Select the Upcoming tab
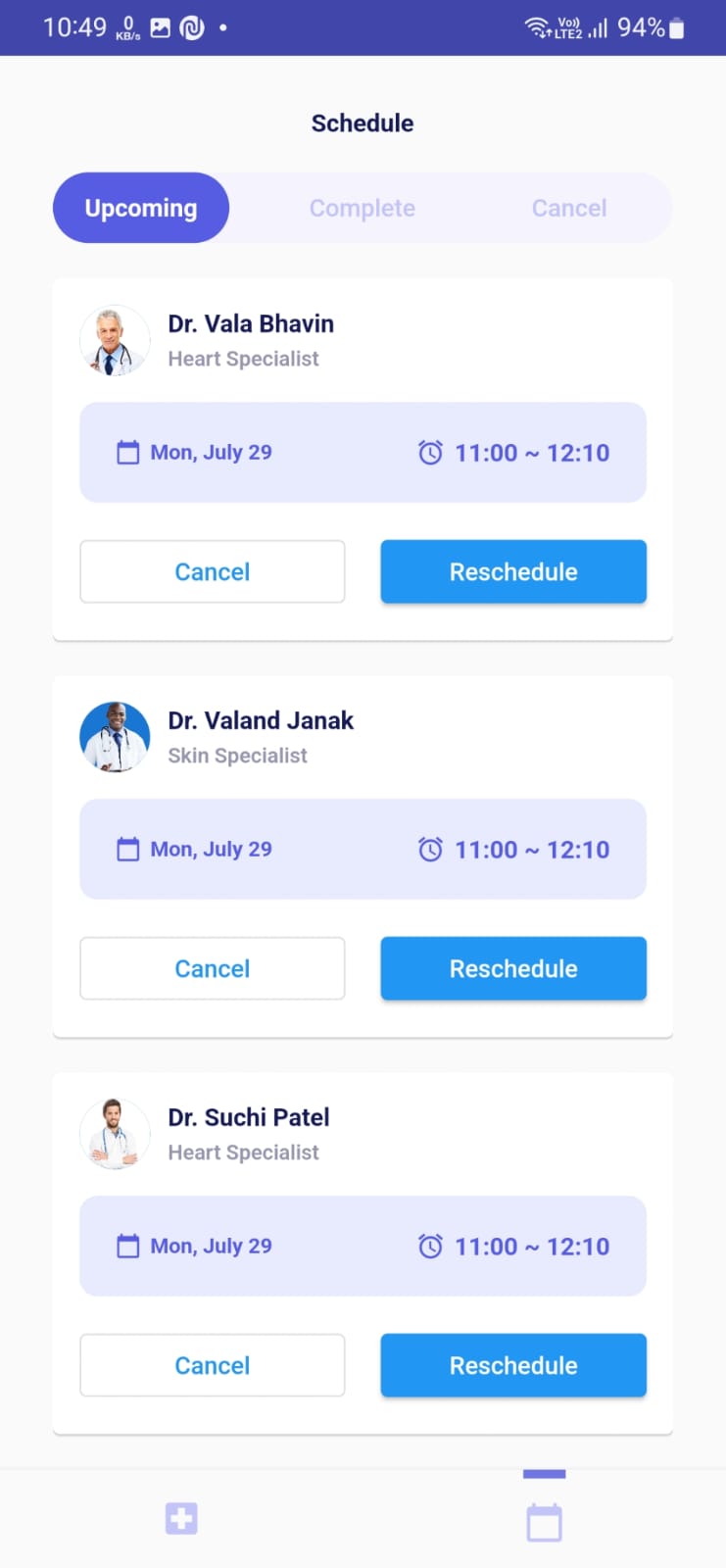 tap(141, 207)
